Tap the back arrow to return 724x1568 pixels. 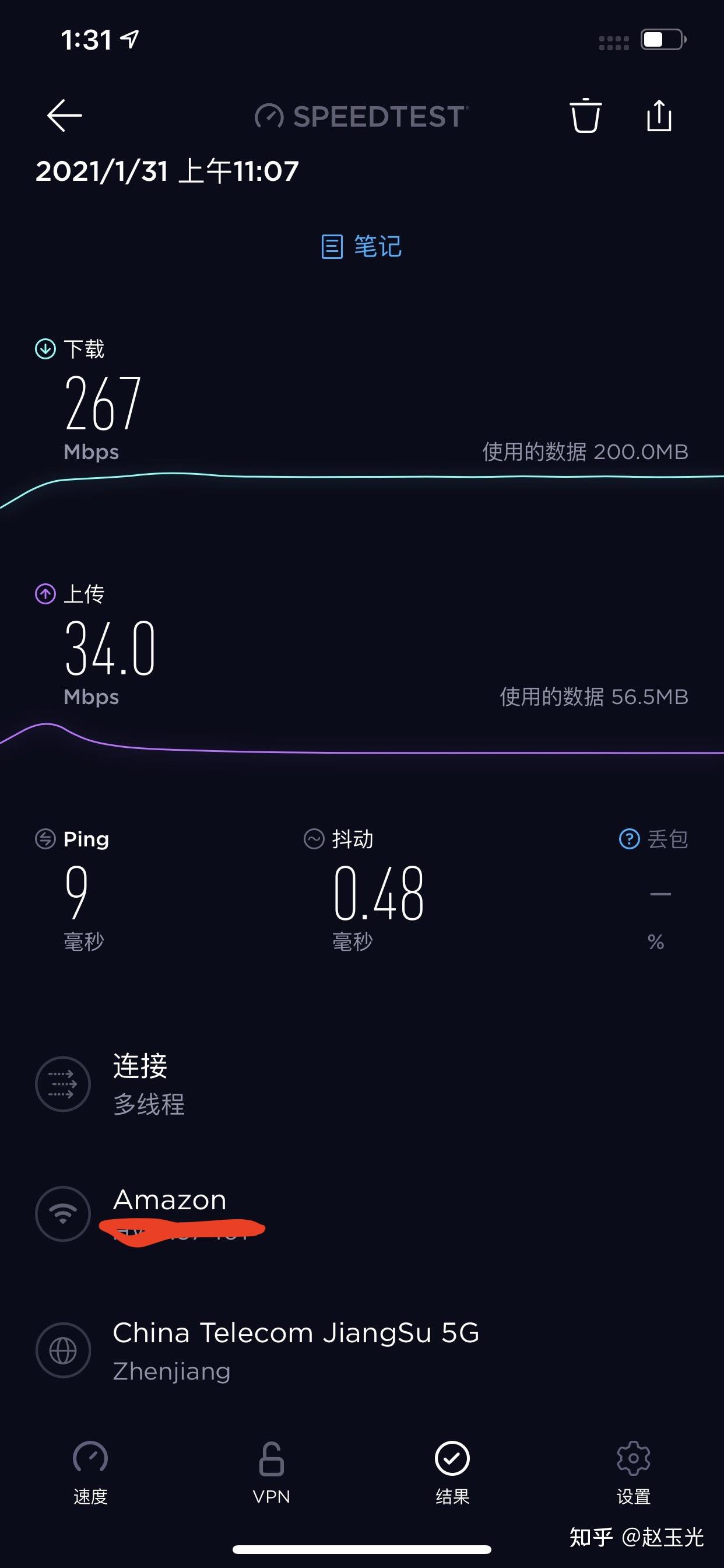coord(63,116)
